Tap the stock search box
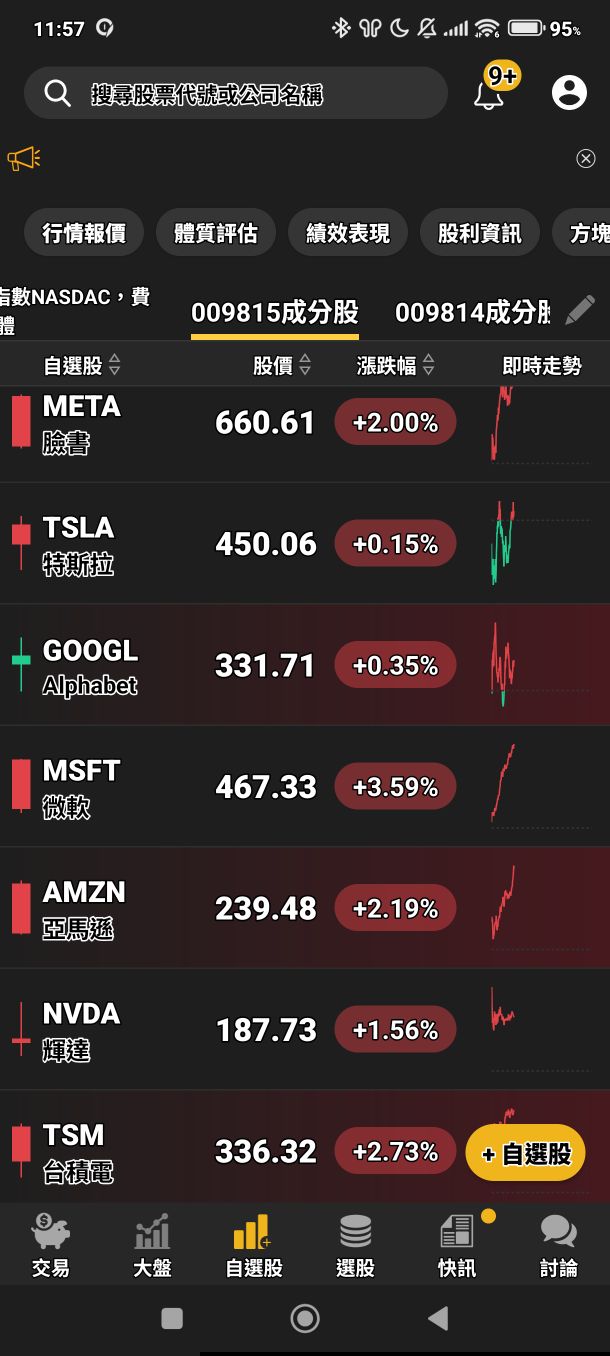 [x=235, y=94]
